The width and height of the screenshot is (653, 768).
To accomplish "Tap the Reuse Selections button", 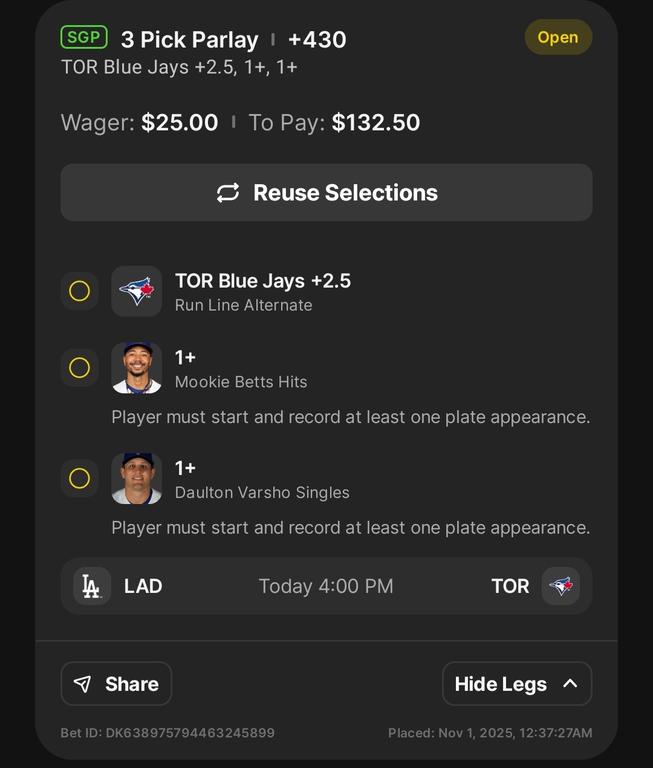I will [326, 192].
